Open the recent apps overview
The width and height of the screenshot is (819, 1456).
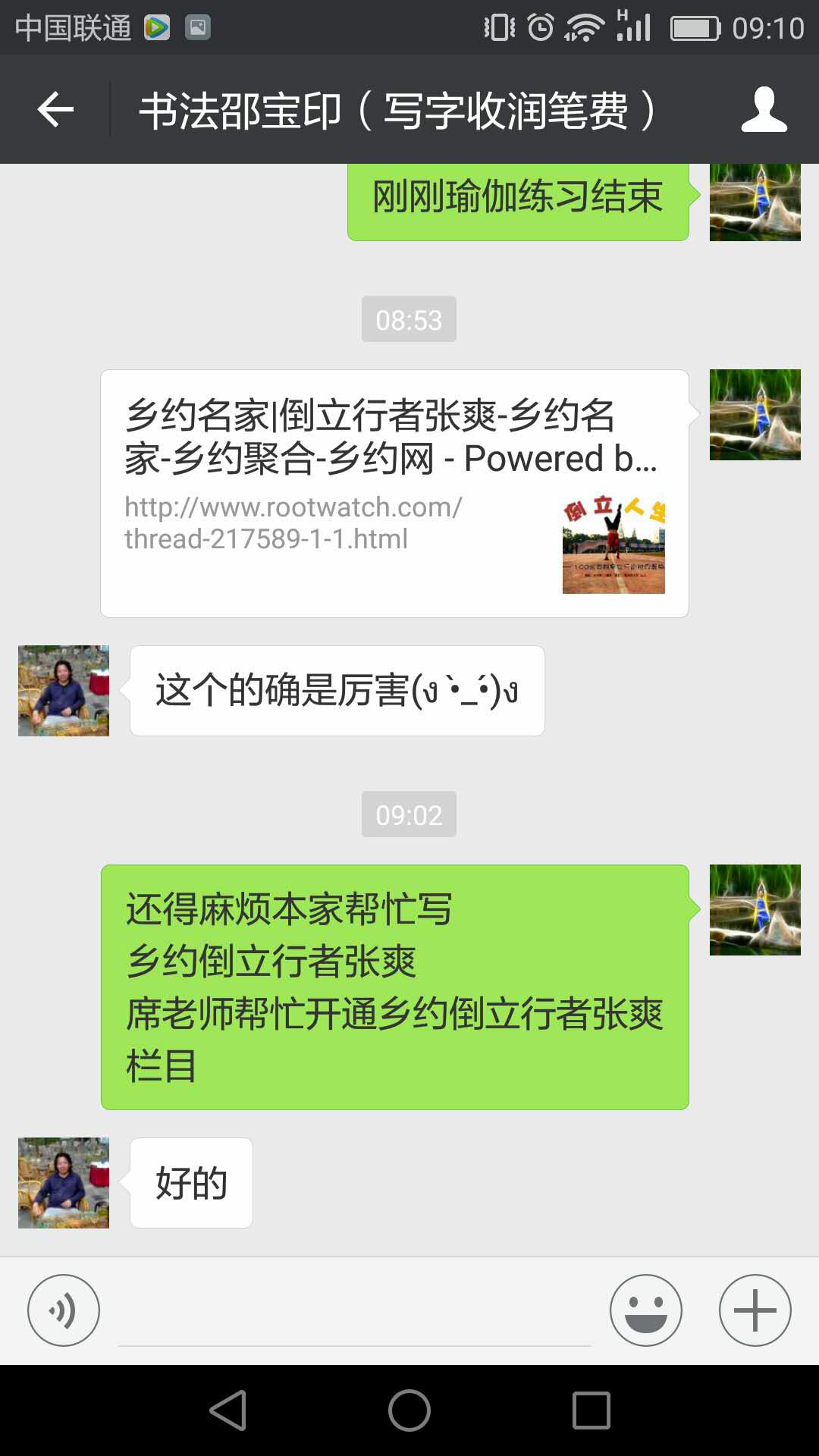tap(591, 1410)
